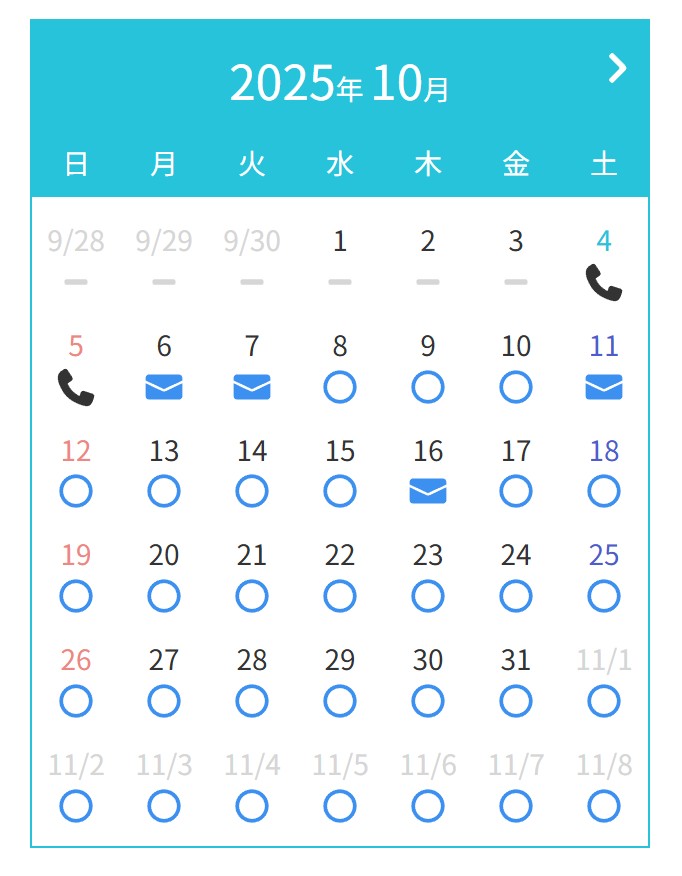682x876 pixels.
Task: Select the available slot on 11/5
Action: [x=340, y=806]
